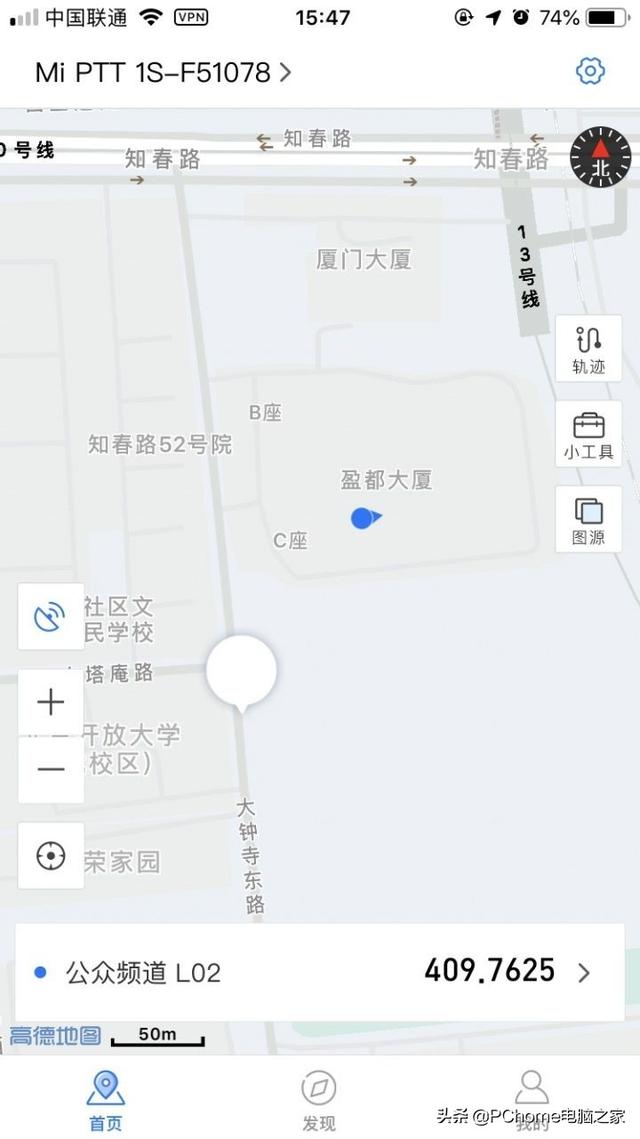Switch to the 首页 tab
The width and height of the screenshot is (640, 1139).
[106, 1100]
